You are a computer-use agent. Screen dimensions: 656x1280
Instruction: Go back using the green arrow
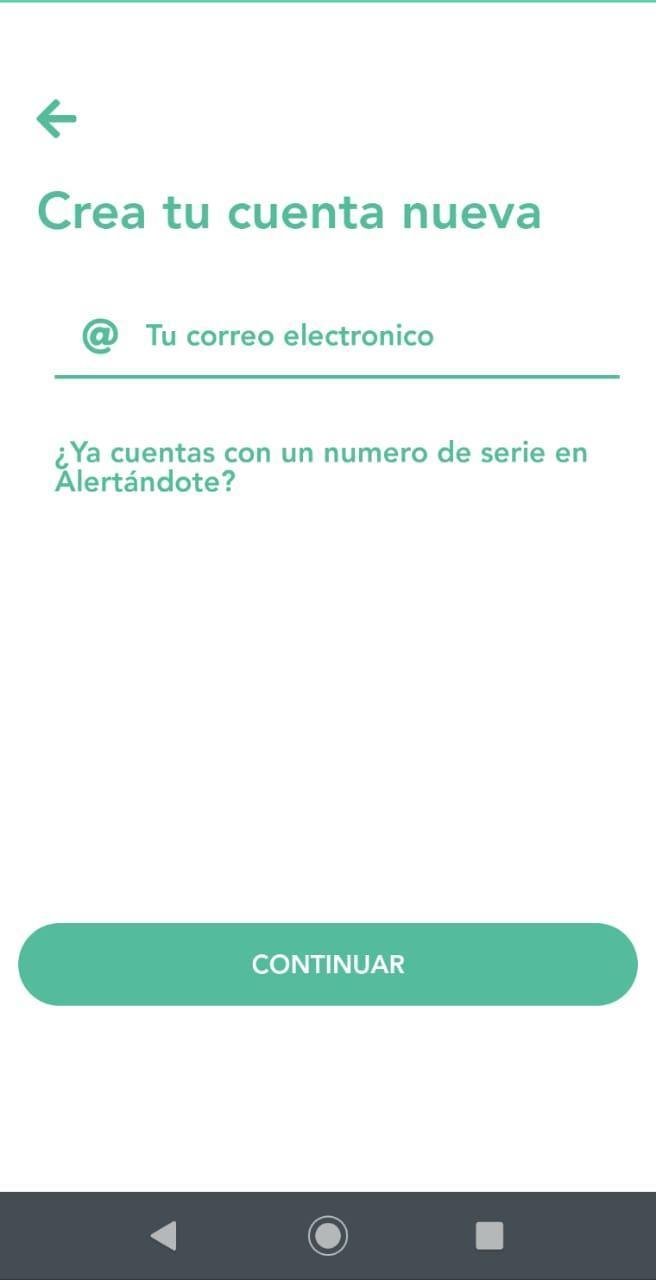(x=56, y=119)
